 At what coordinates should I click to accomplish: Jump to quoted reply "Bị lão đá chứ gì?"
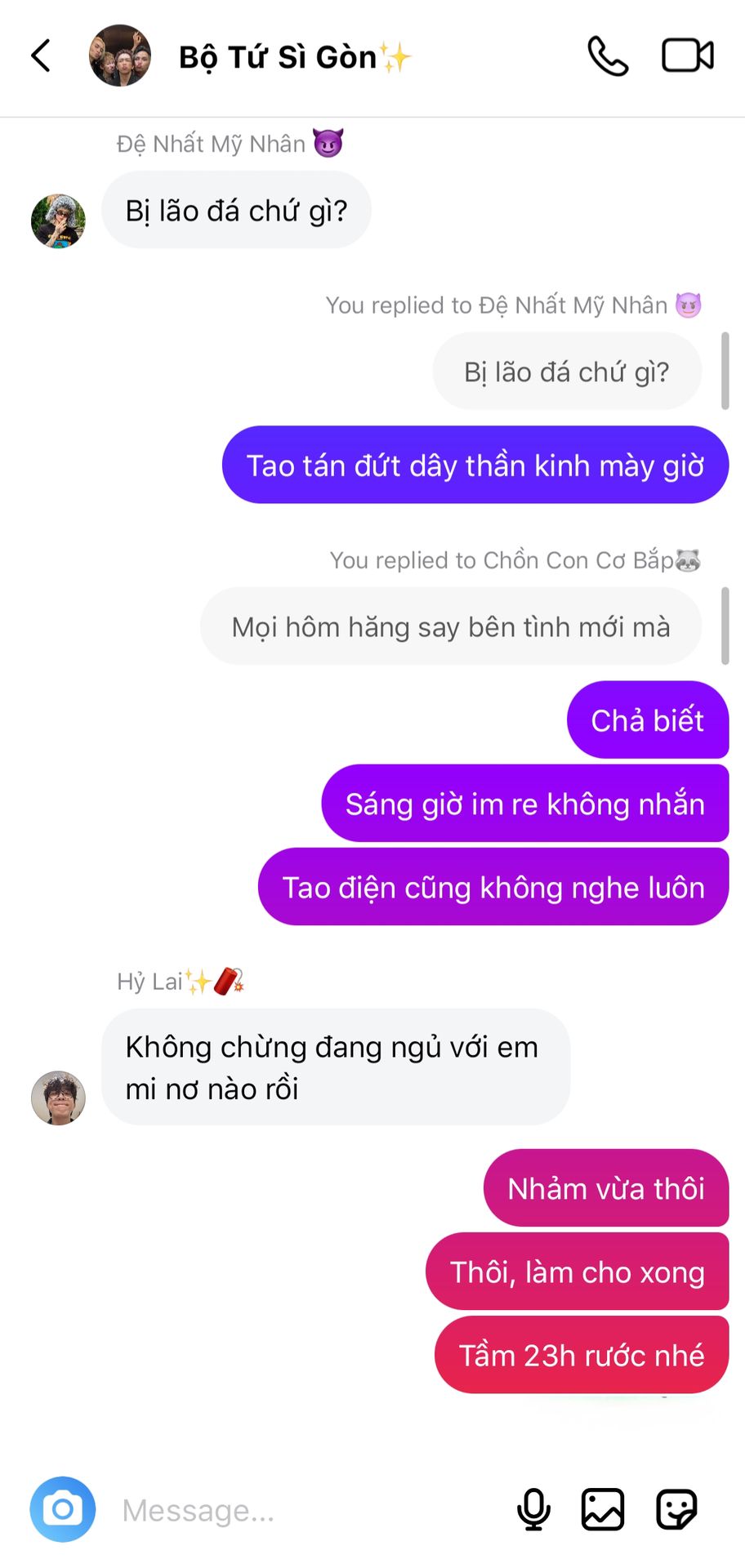(567, 372)
